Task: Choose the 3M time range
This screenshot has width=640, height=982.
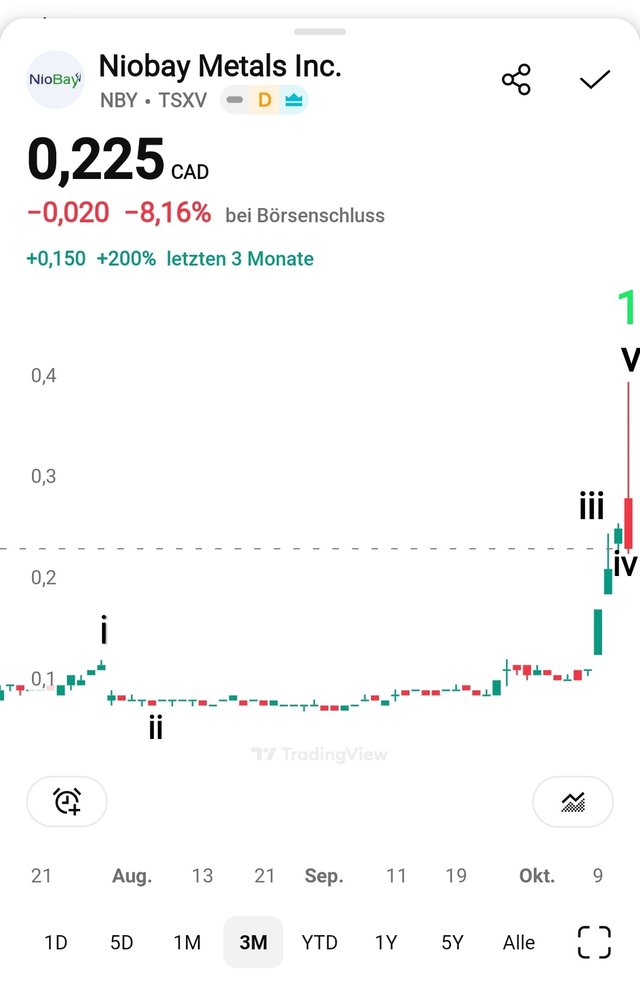Action: pos(253,942)
